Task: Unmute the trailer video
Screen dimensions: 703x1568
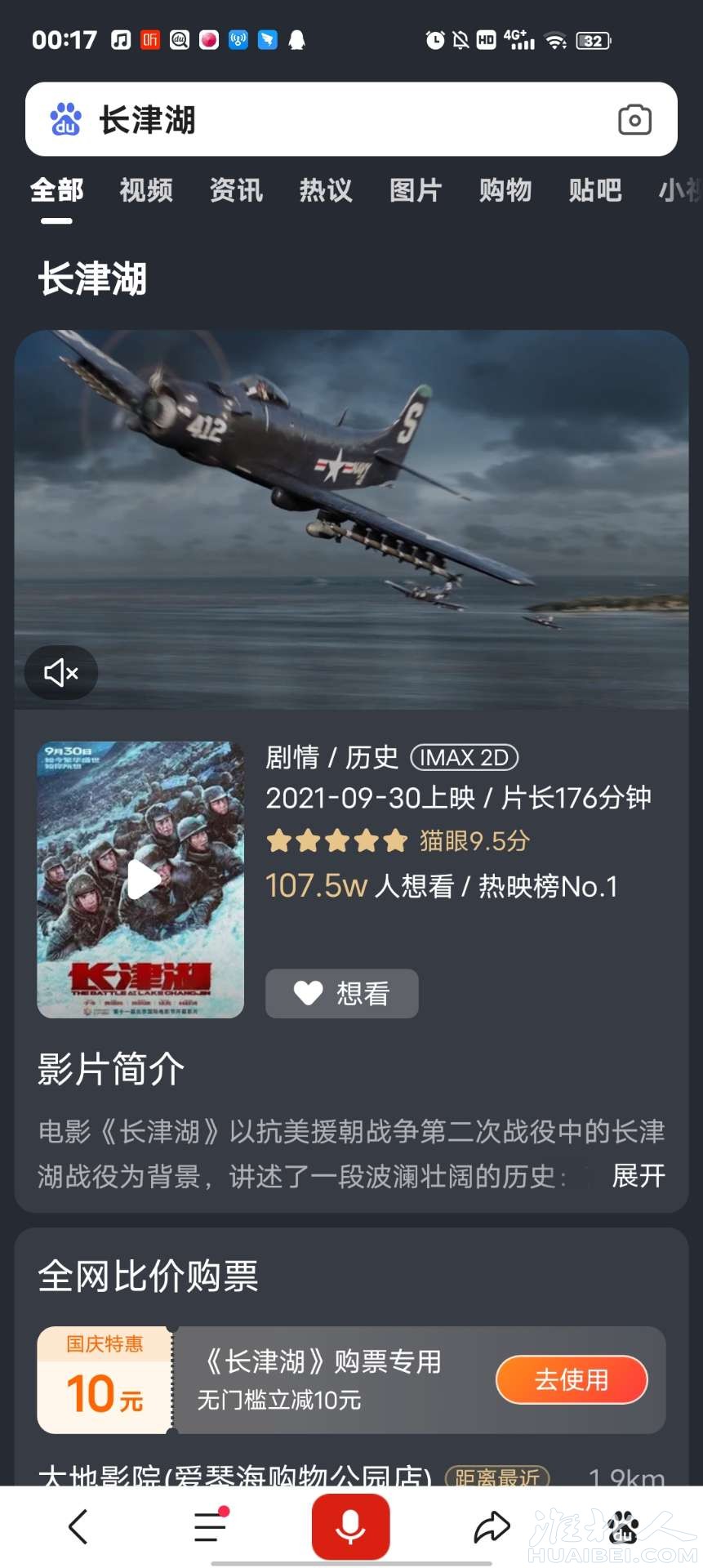Action: (61, 673)
